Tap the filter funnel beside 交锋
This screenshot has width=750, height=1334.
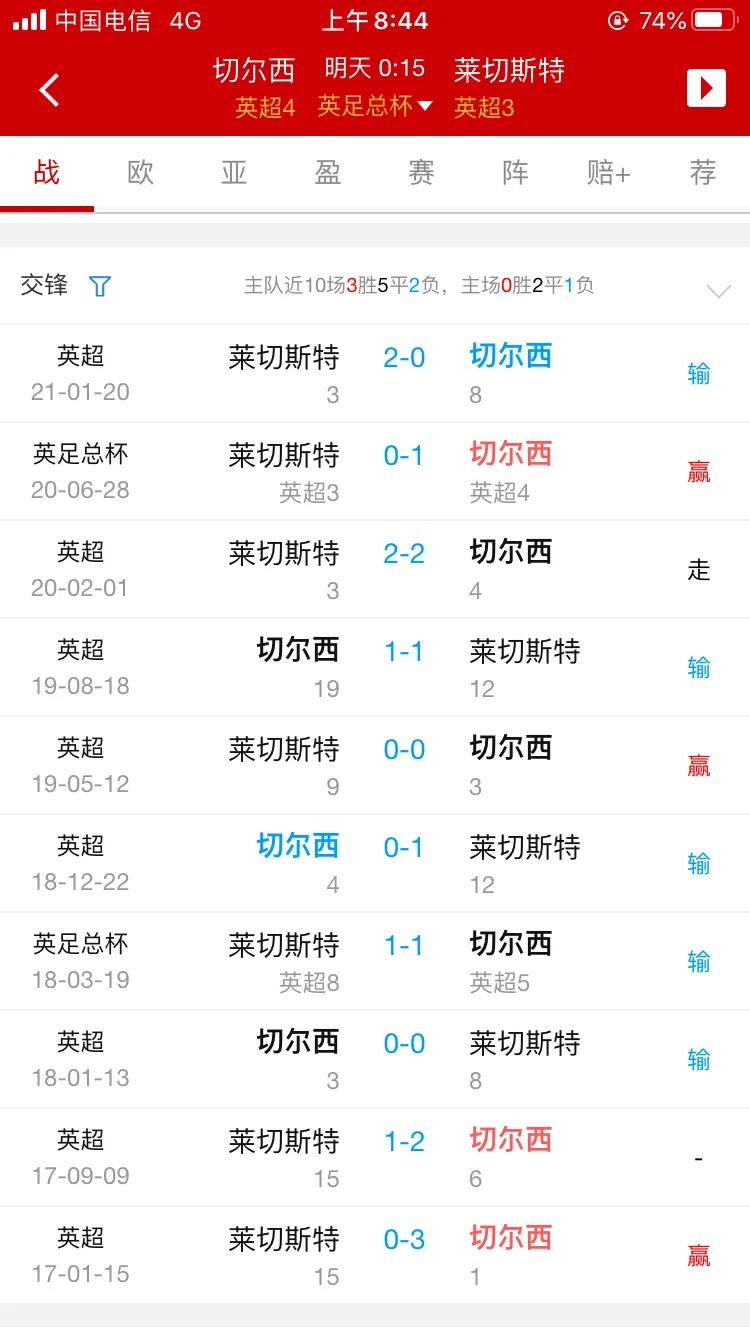[x=99, y=285]
